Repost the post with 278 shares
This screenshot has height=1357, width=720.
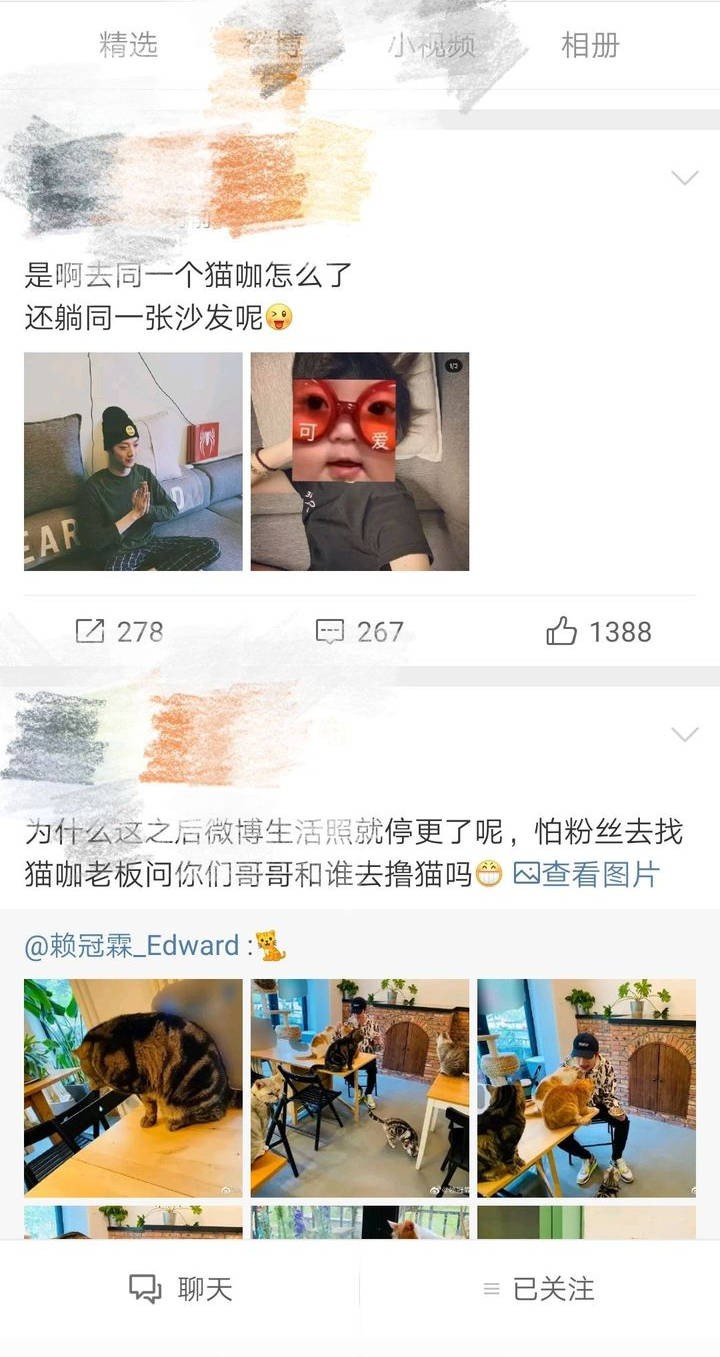(120, 632)
